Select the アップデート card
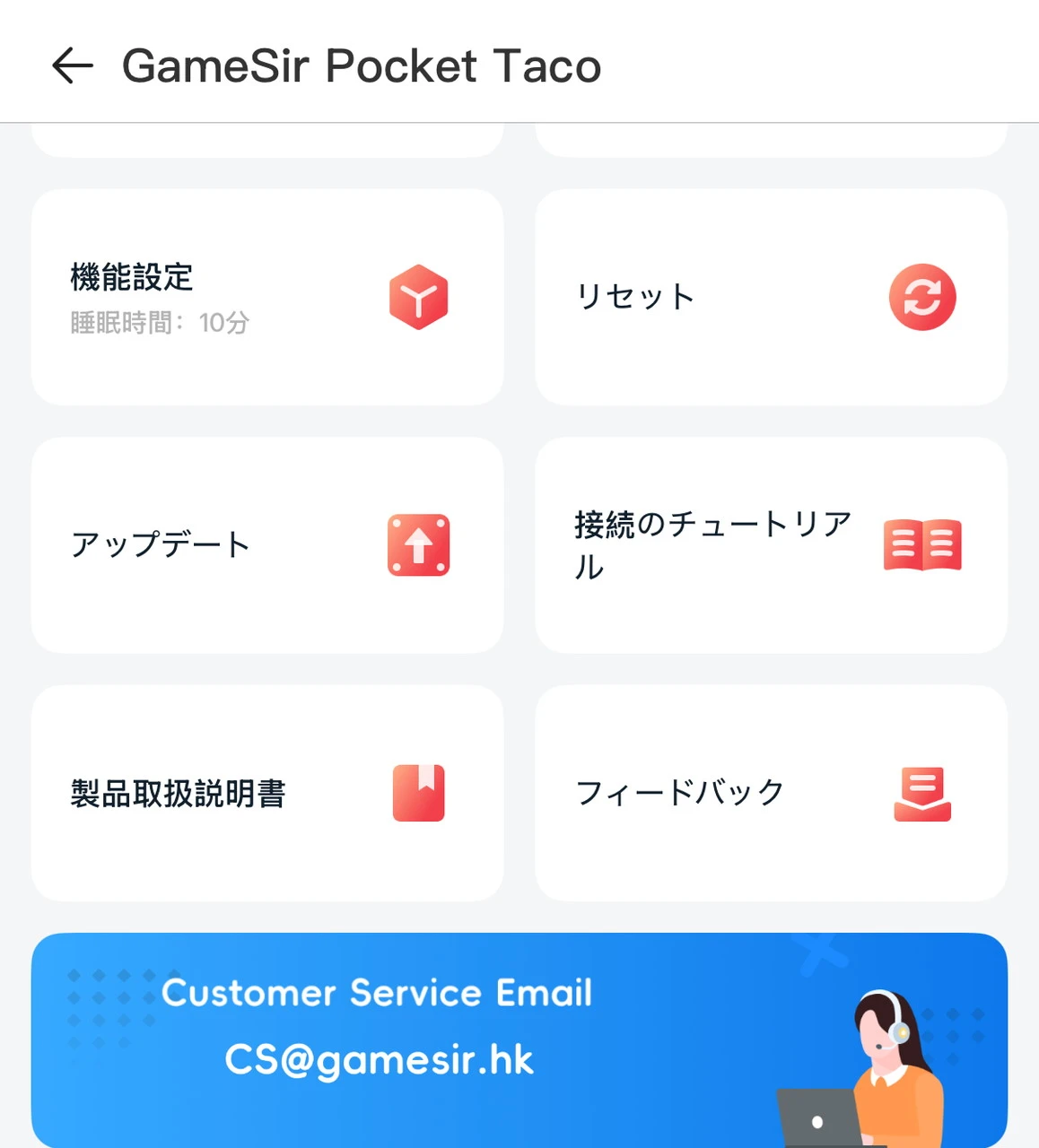Image resolution: width=1039 pixels, height=1148 pixels. point(266,544)
